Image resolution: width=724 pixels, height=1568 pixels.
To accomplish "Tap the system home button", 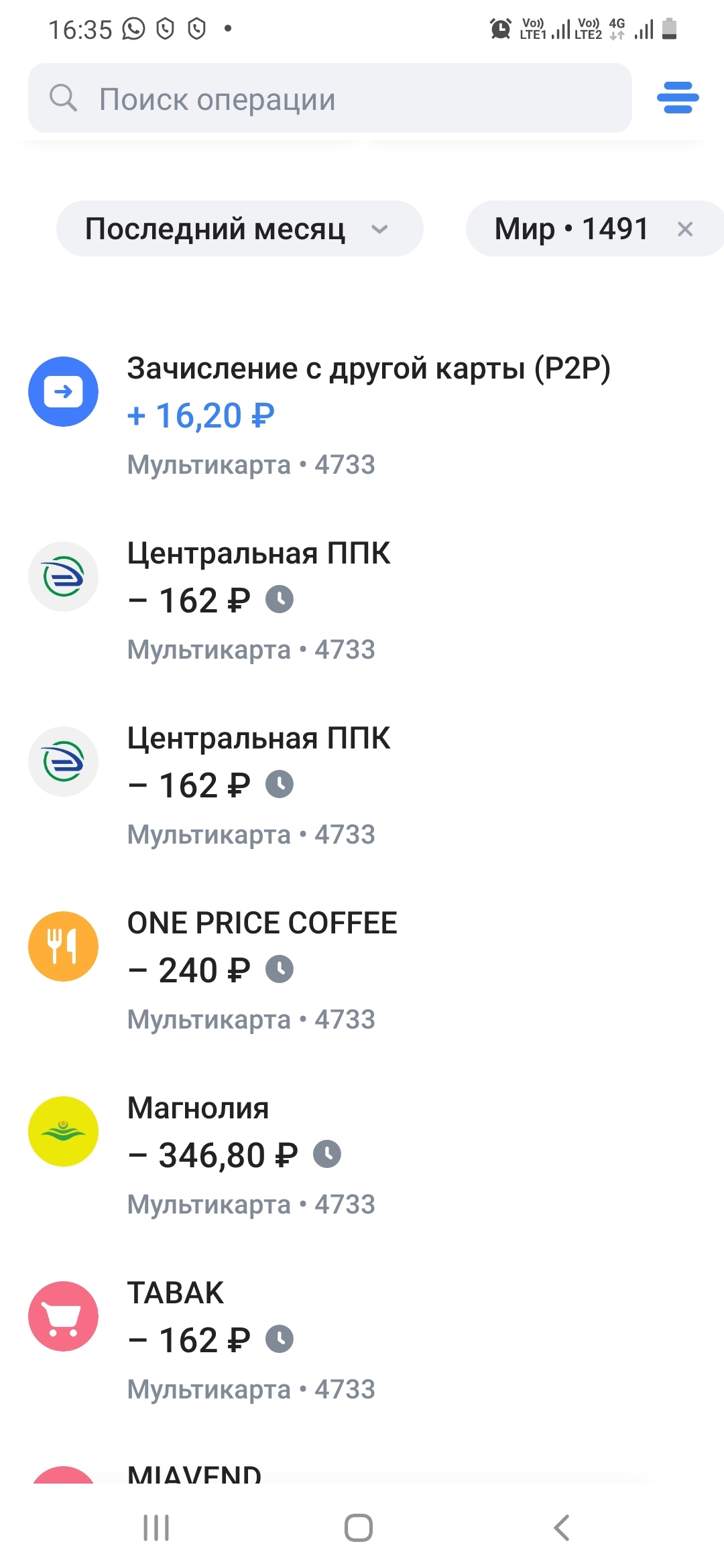I will pos(359,1528).
